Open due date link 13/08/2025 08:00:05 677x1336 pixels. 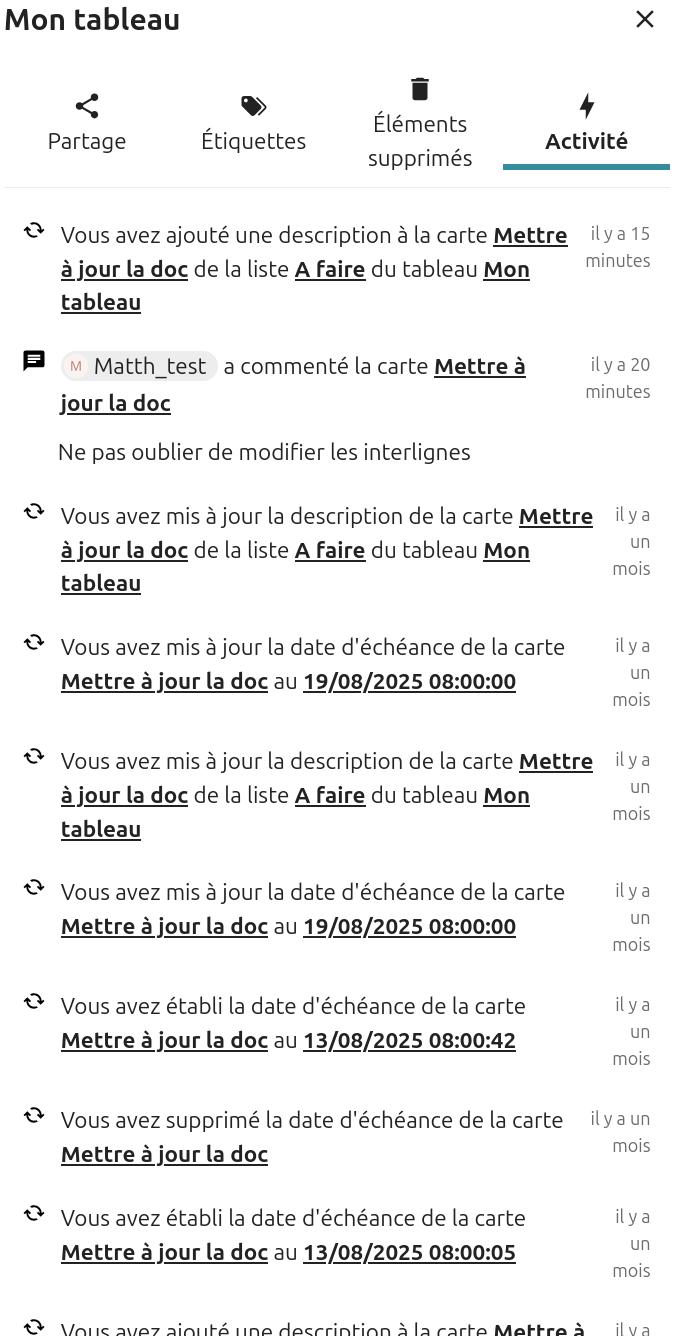click(x=409, y=1253)
